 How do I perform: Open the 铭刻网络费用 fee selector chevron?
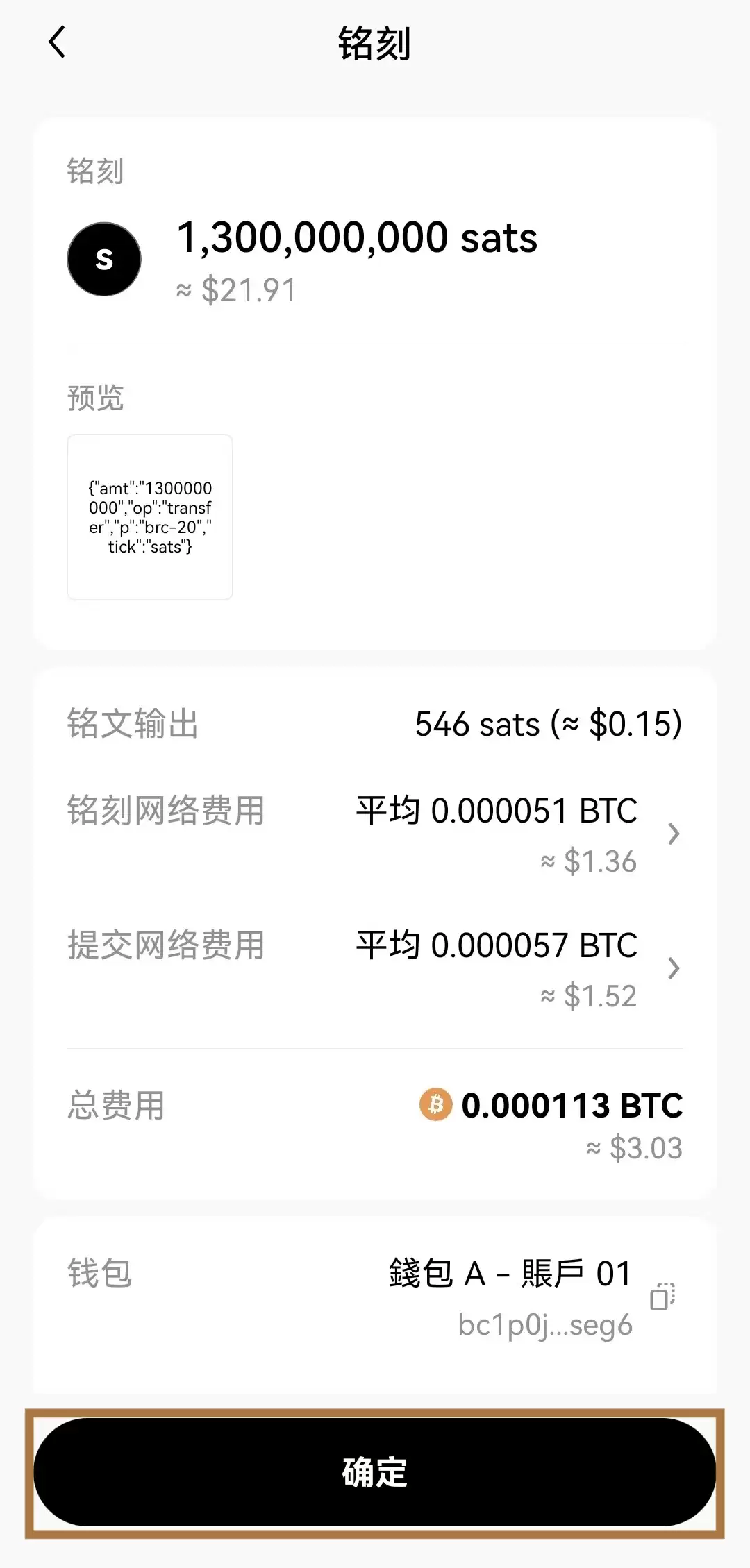click(x=672, y=833)
